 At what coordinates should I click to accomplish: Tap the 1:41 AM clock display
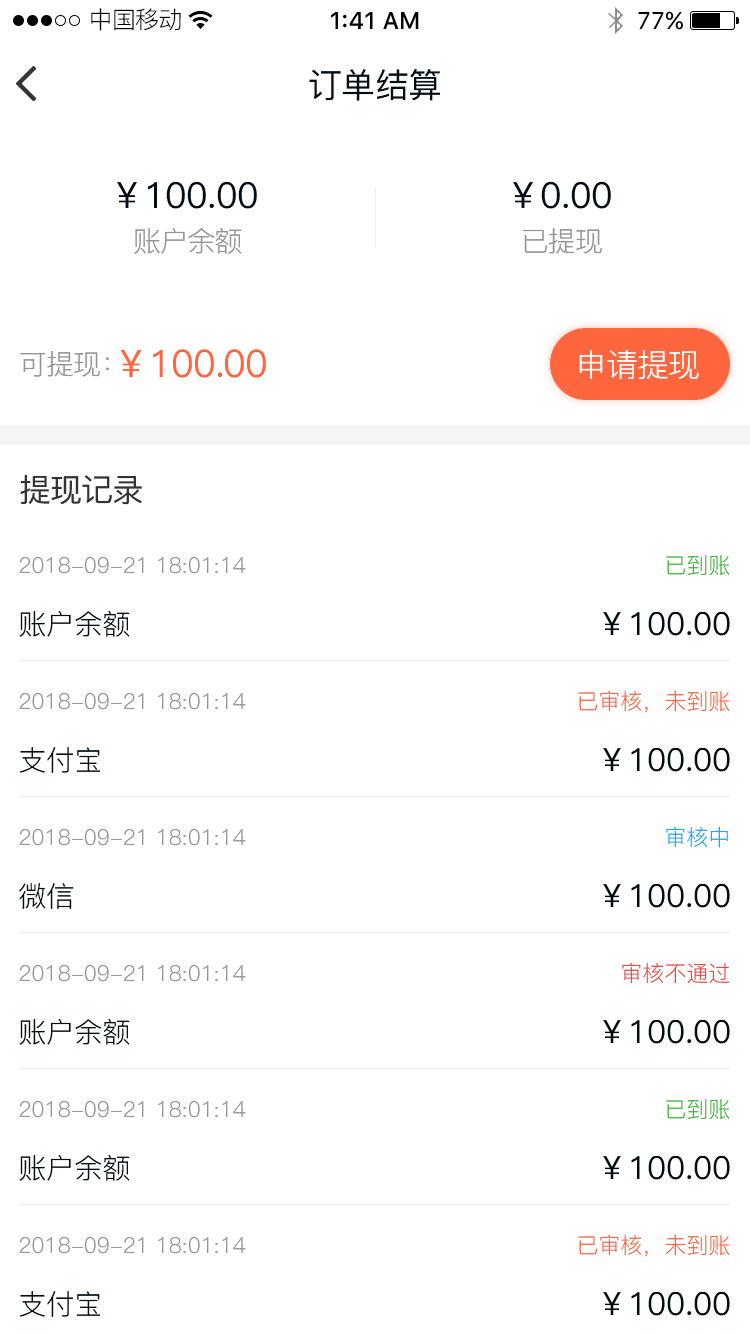coord(374,20)
